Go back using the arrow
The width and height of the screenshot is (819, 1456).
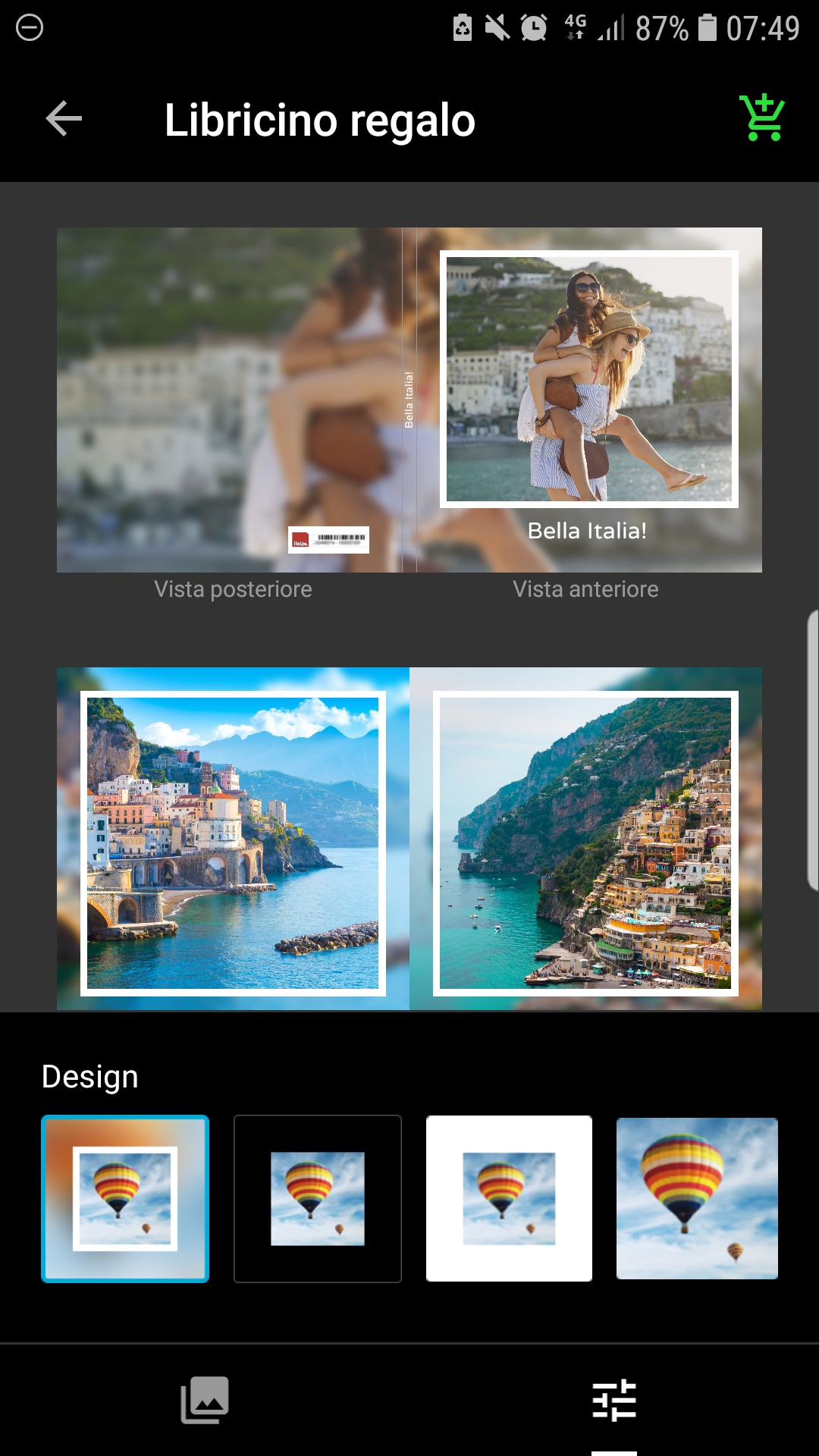[64, 119]
